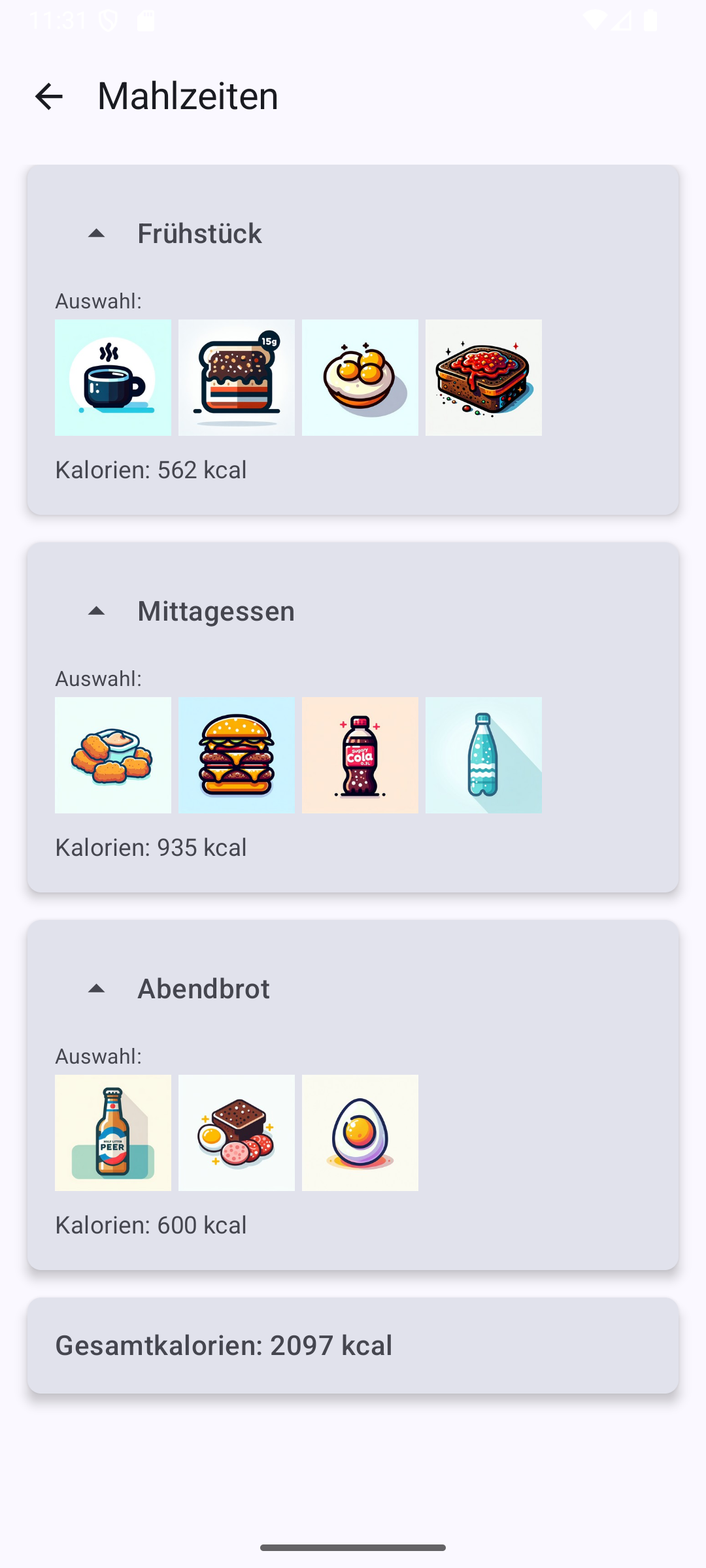
Task: Open the water bottle lunch item
Action: [484, 755]
